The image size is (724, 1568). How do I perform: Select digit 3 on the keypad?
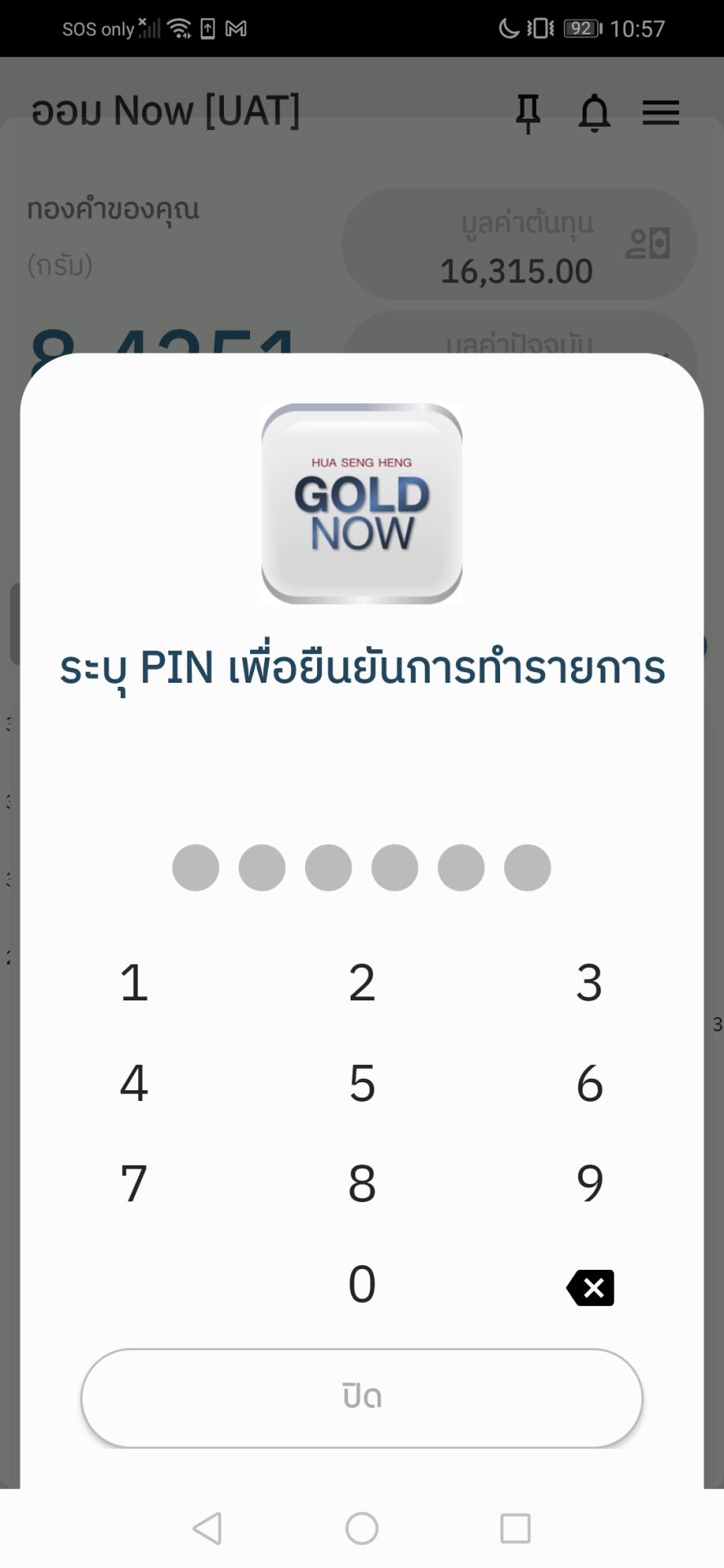point(589,982)
